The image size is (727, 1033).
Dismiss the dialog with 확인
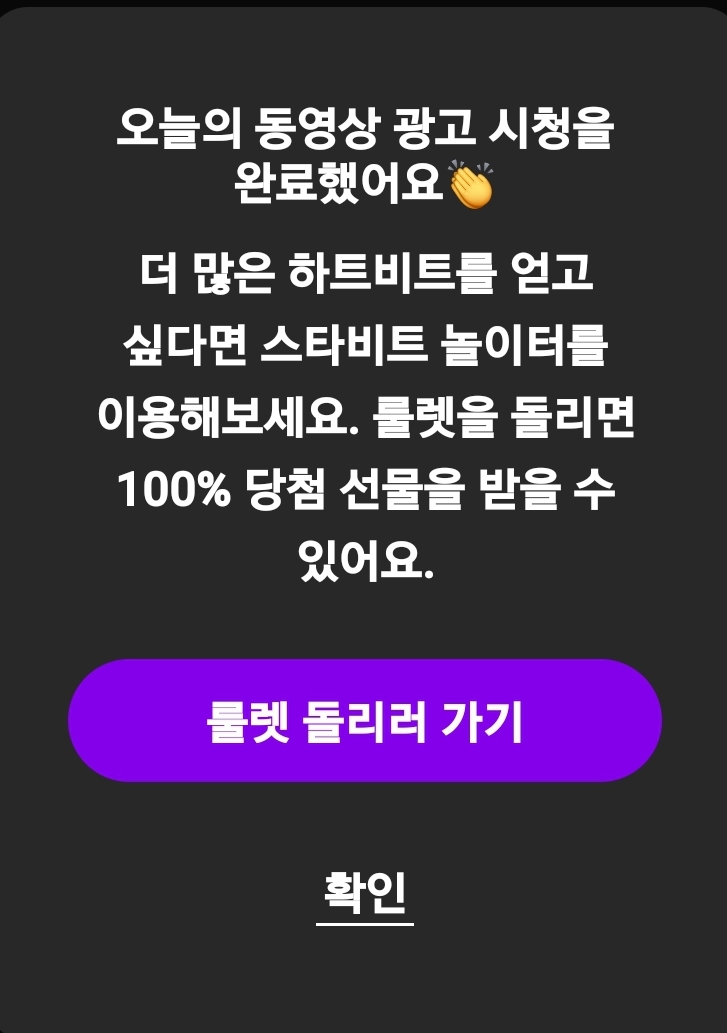tap(364, 892)
